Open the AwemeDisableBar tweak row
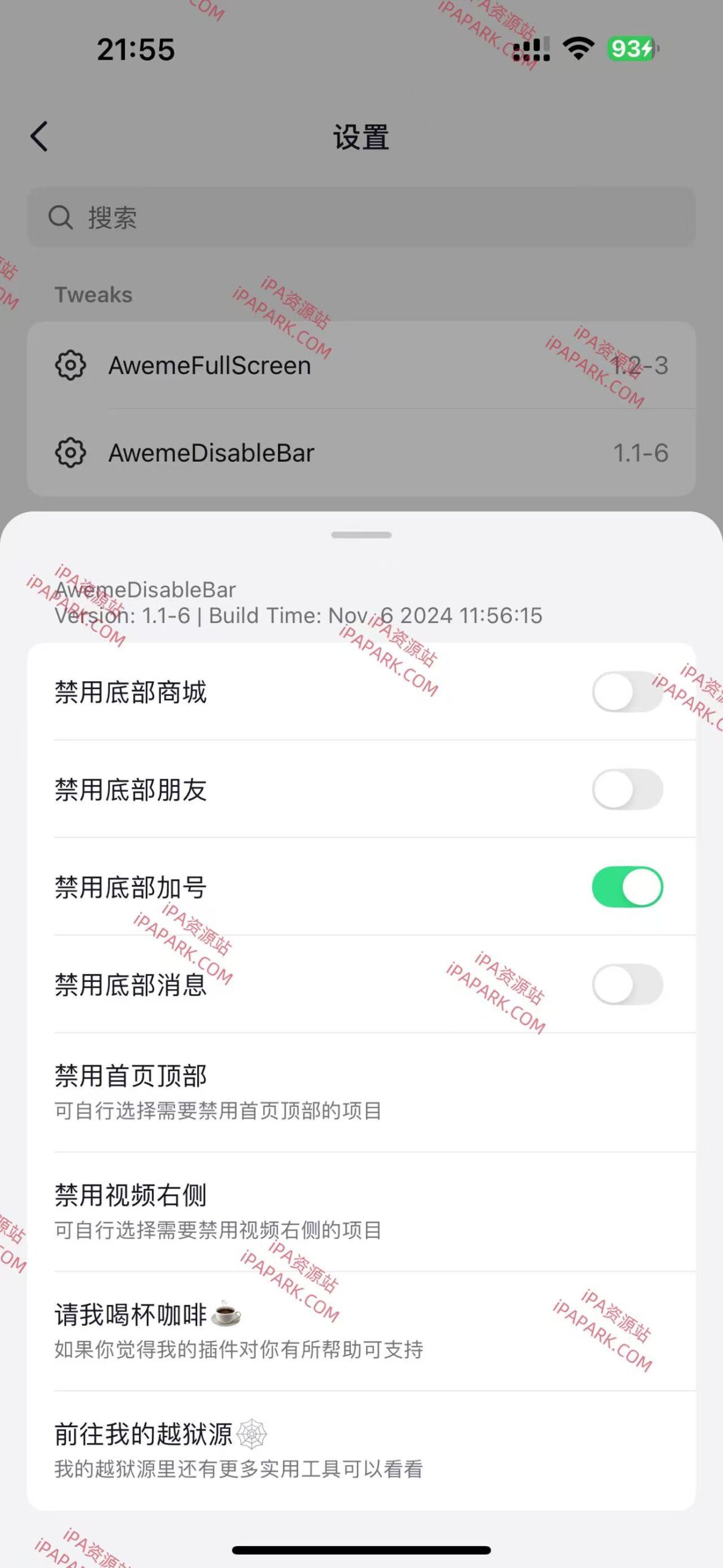 pos(361,453)
